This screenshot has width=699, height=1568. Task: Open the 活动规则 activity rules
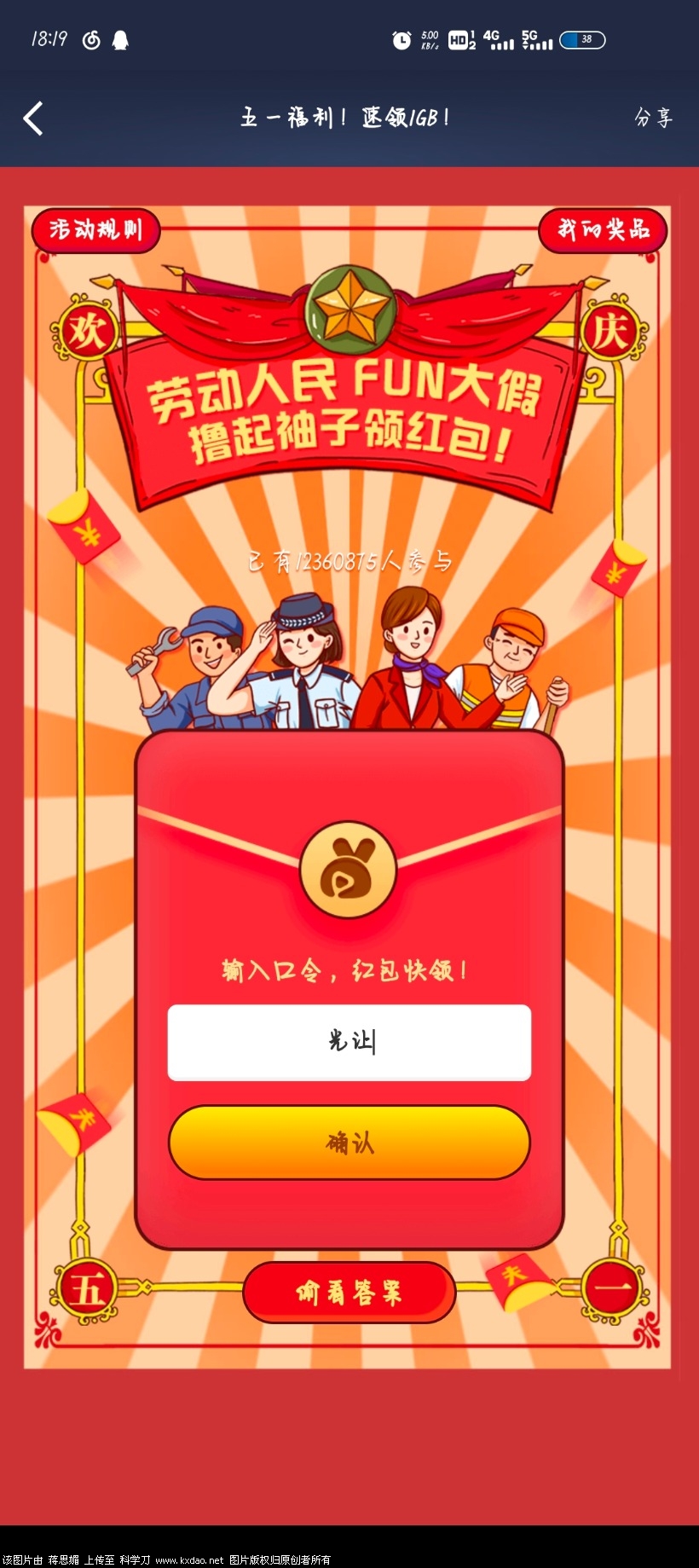pyautogui.click(x=95, y=230)
